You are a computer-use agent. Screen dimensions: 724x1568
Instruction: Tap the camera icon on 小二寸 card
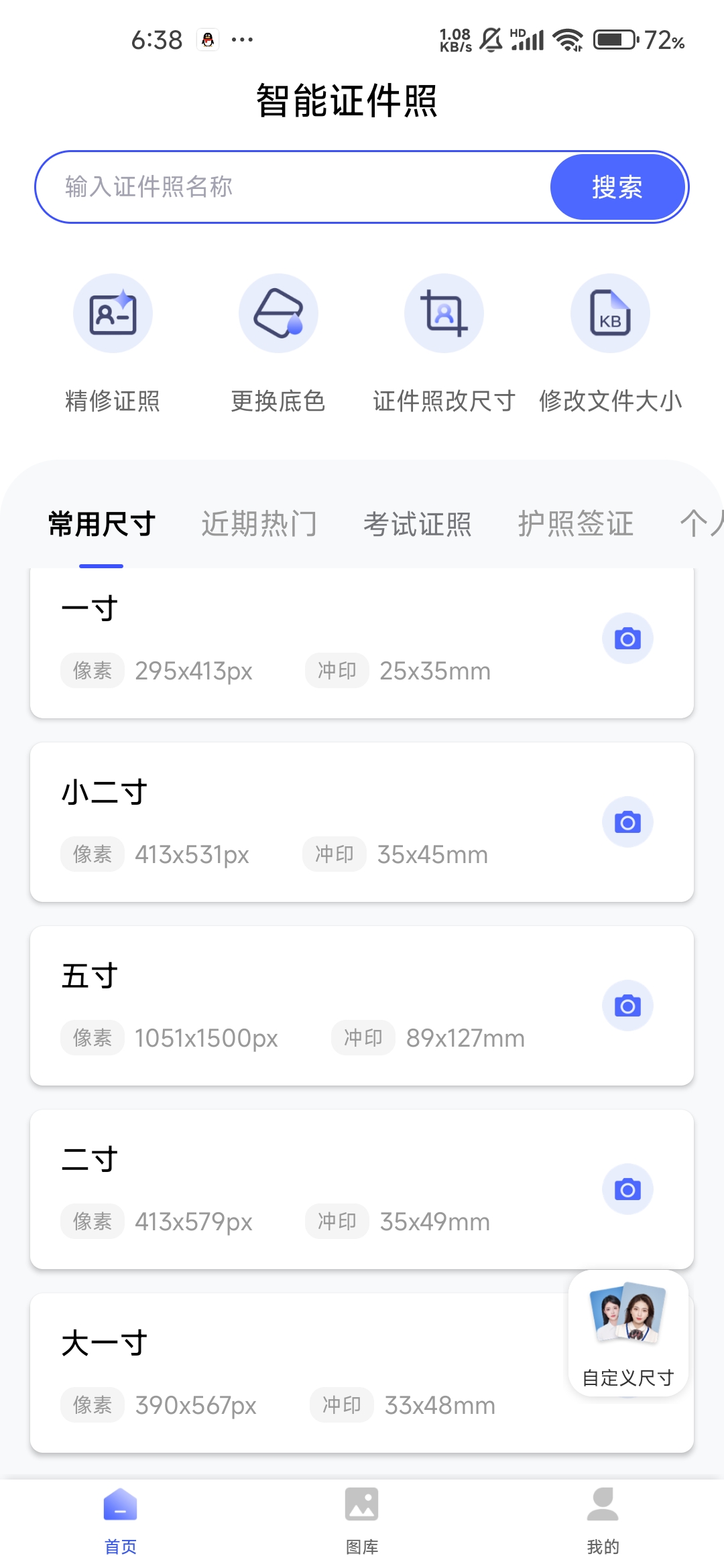[x=627, y=822]
